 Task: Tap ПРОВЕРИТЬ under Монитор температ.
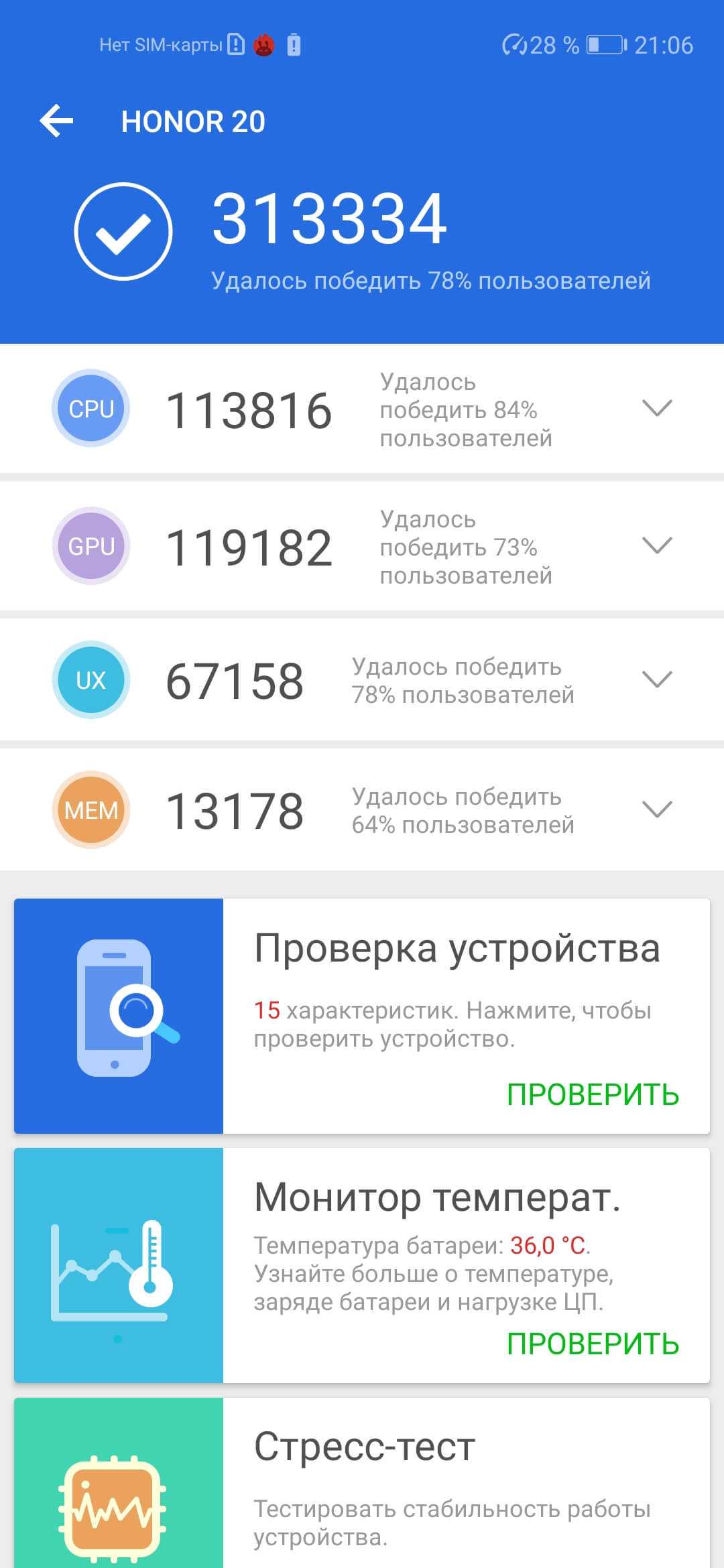click(x=593, y=1344)
